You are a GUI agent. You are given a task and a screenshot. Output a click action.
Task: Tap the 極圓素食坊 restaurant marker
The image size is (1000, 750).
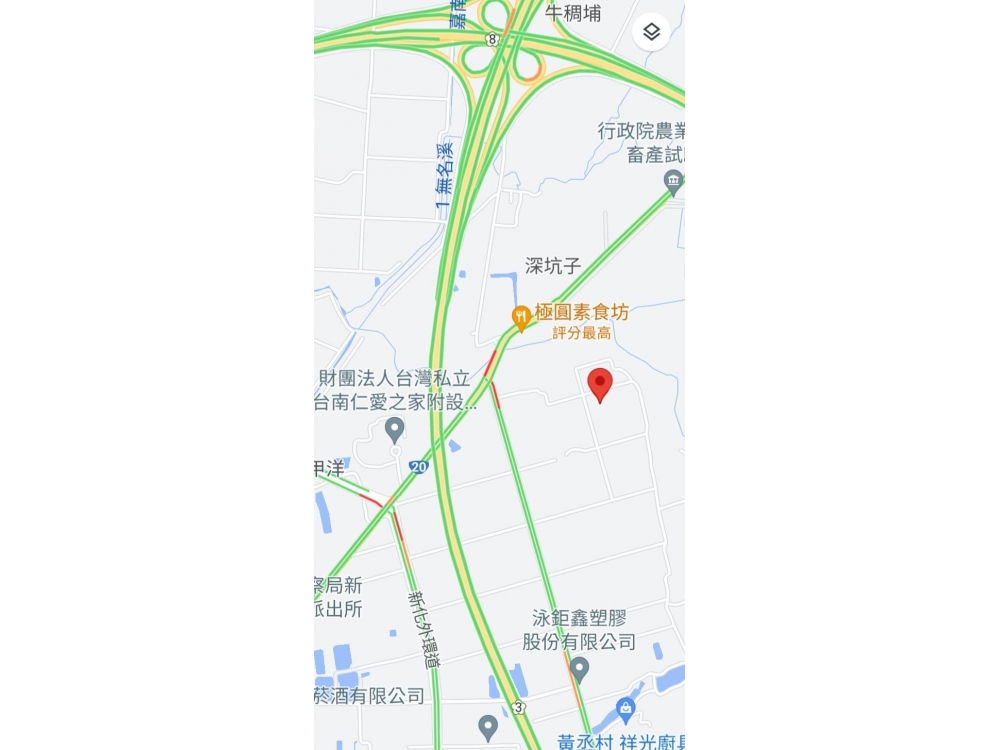(x=521, y=318)
